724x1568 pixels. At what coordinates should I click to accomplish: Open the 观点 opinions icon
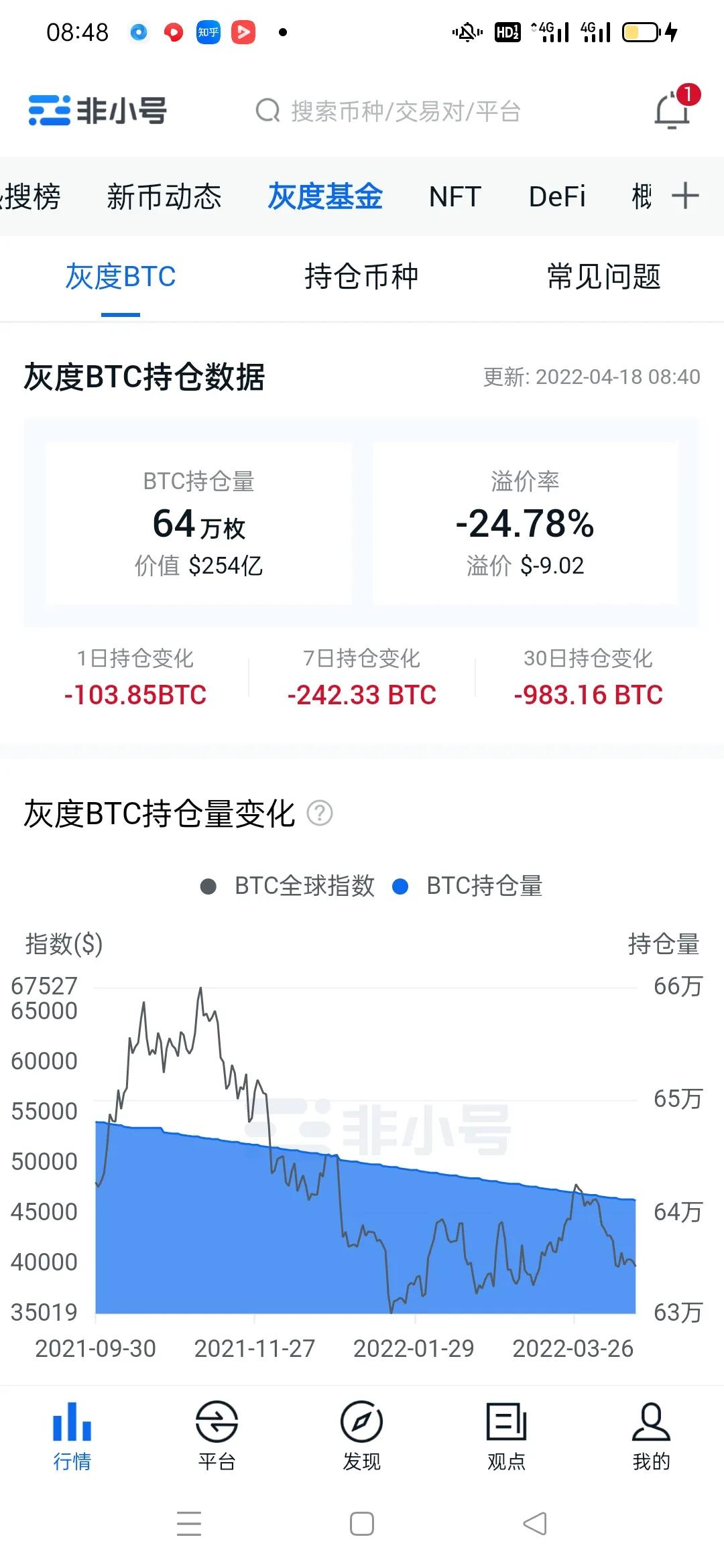[506, 1421]
